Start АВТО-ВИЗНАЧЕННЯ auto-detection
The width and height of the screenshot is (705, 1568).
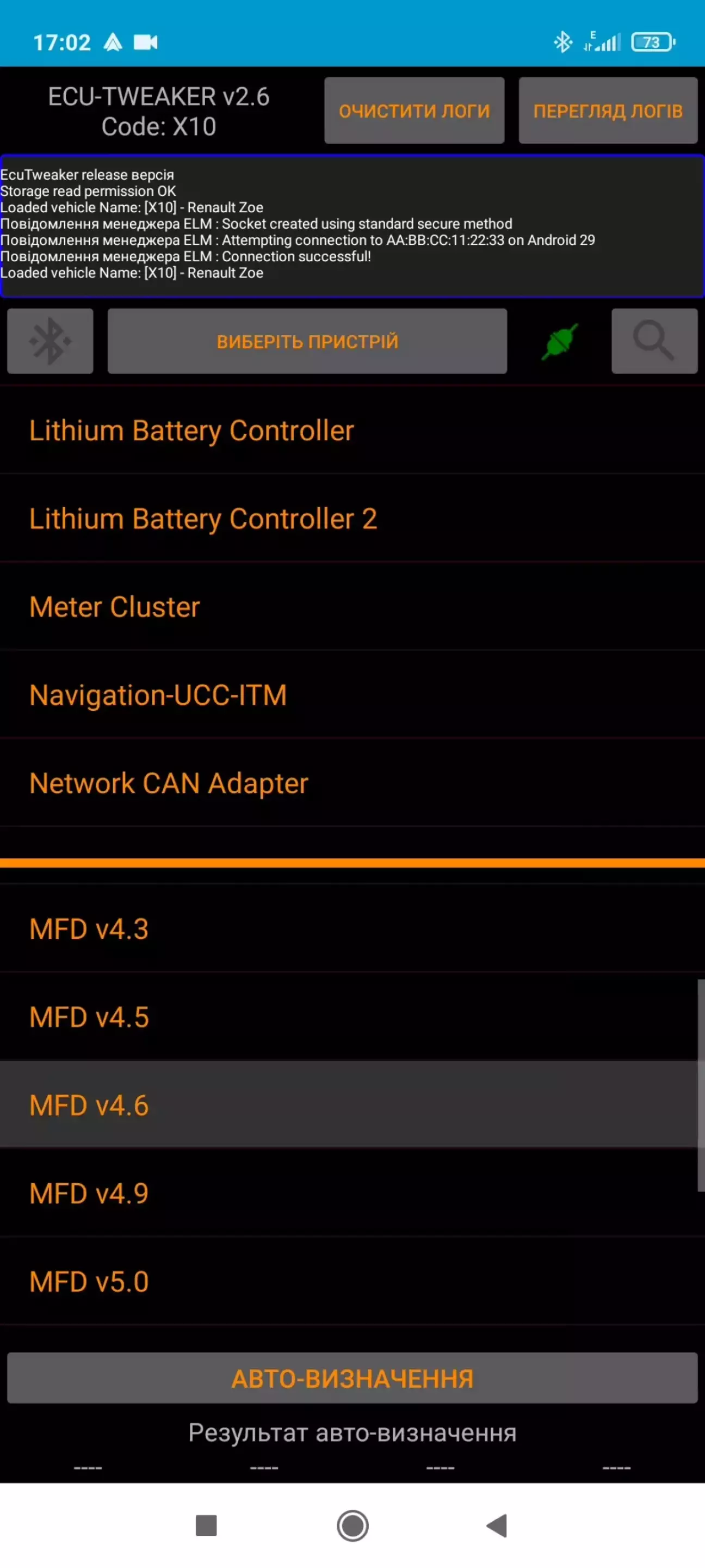coord(352,1379)
